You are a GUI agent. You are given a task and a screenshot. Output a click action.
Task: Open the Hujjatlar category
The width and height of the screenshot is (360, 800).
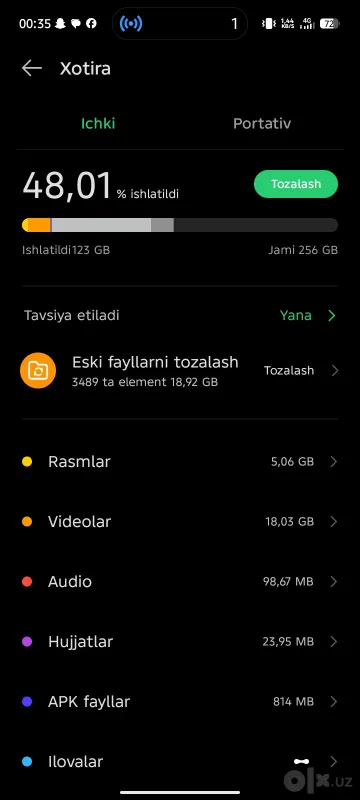(180, 641)
